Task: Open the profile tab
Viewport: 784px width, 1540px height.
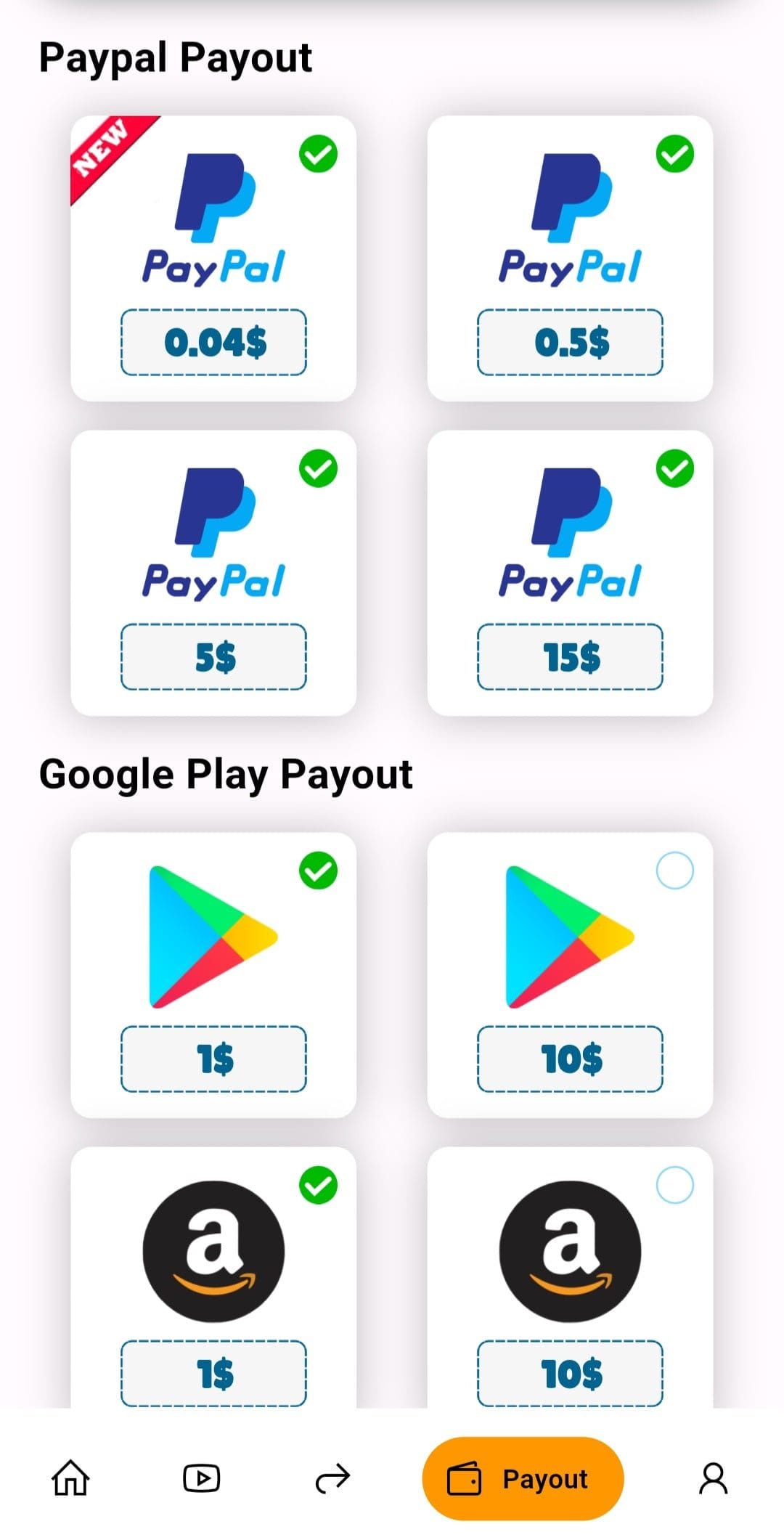Action: pyautogui.click(x=713, y=1478)
